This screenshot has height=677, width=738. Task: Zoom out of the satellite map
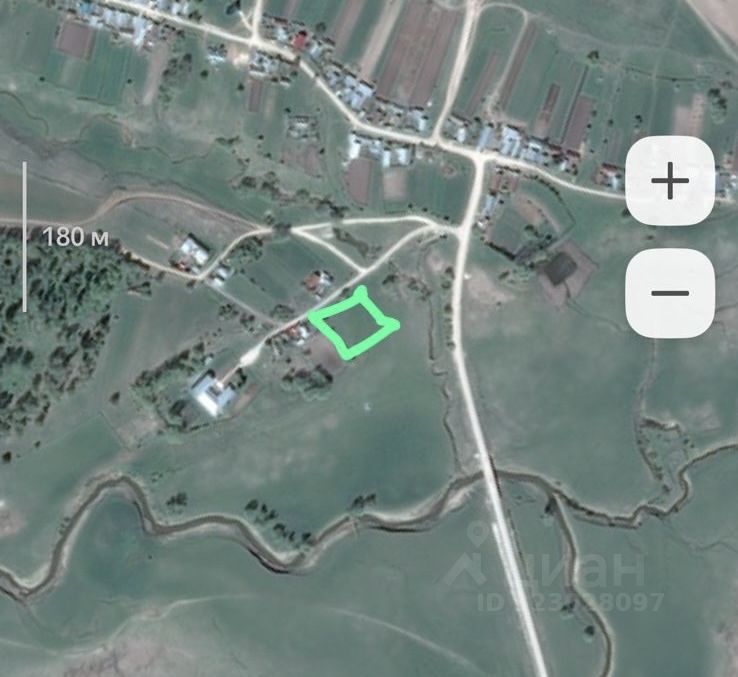point(670,293)
